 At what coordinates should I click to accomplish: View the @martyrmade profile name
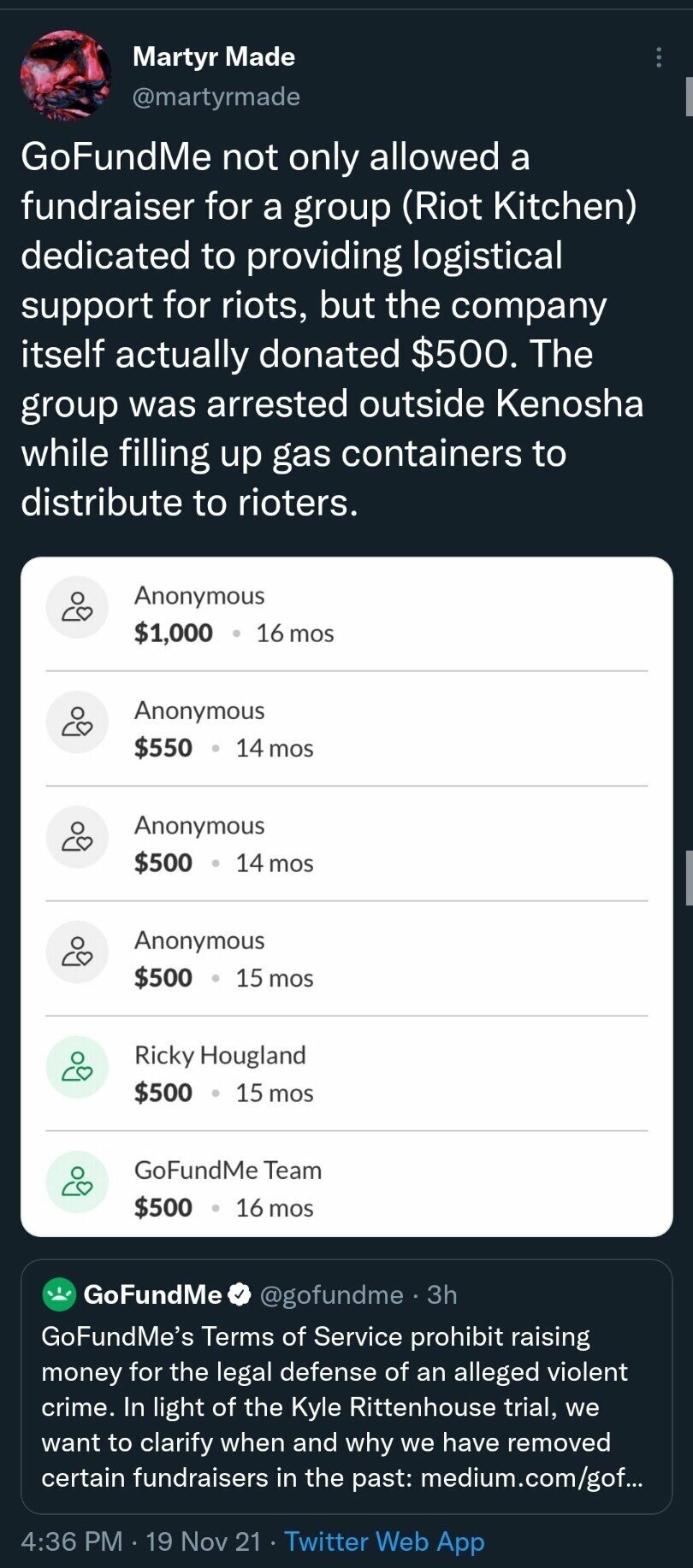pyautogui.click(x=214, y=57)
